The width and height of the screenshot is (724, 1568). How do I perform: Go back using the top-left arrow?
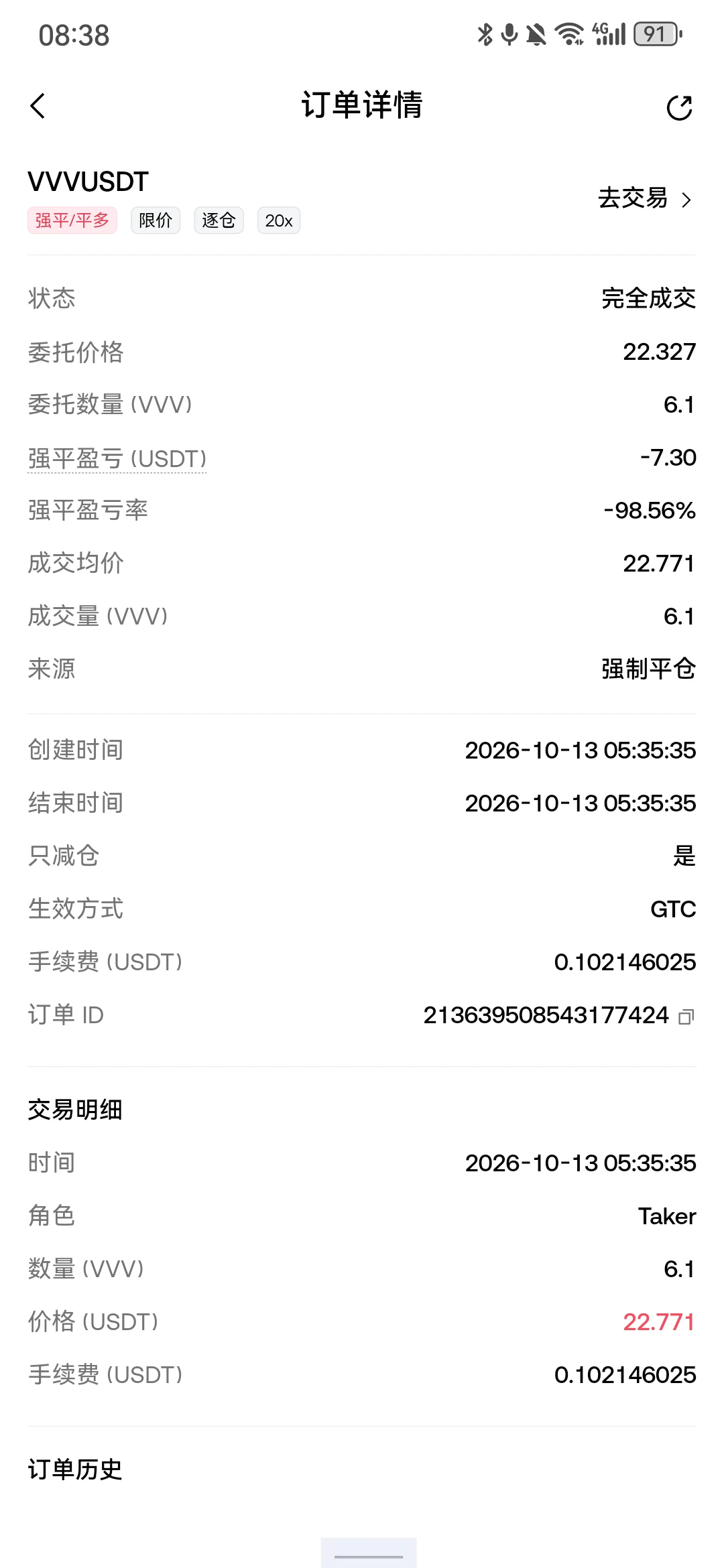(x=38, y=106)
